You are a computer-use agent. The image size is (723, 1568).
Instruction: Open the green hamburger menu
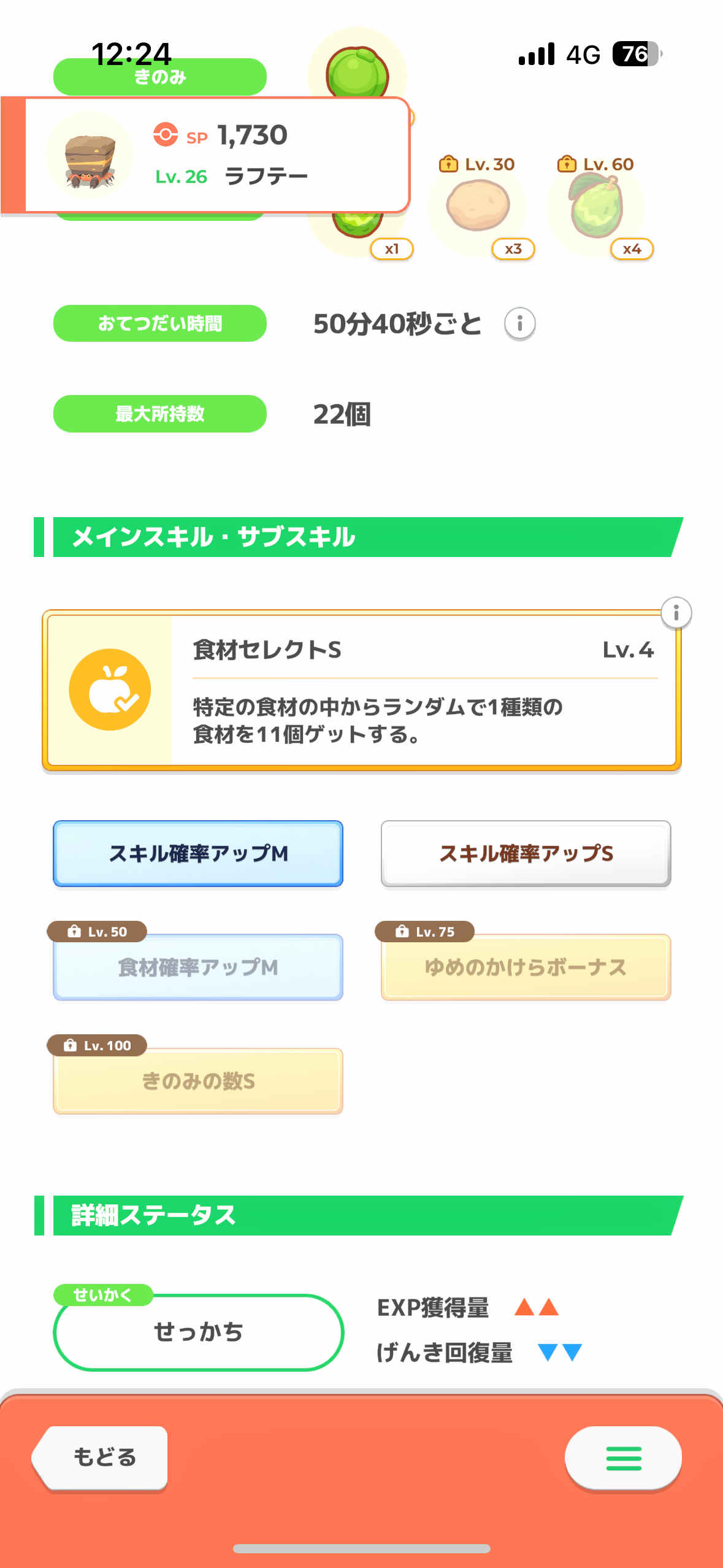click(x=622, y=1458)
